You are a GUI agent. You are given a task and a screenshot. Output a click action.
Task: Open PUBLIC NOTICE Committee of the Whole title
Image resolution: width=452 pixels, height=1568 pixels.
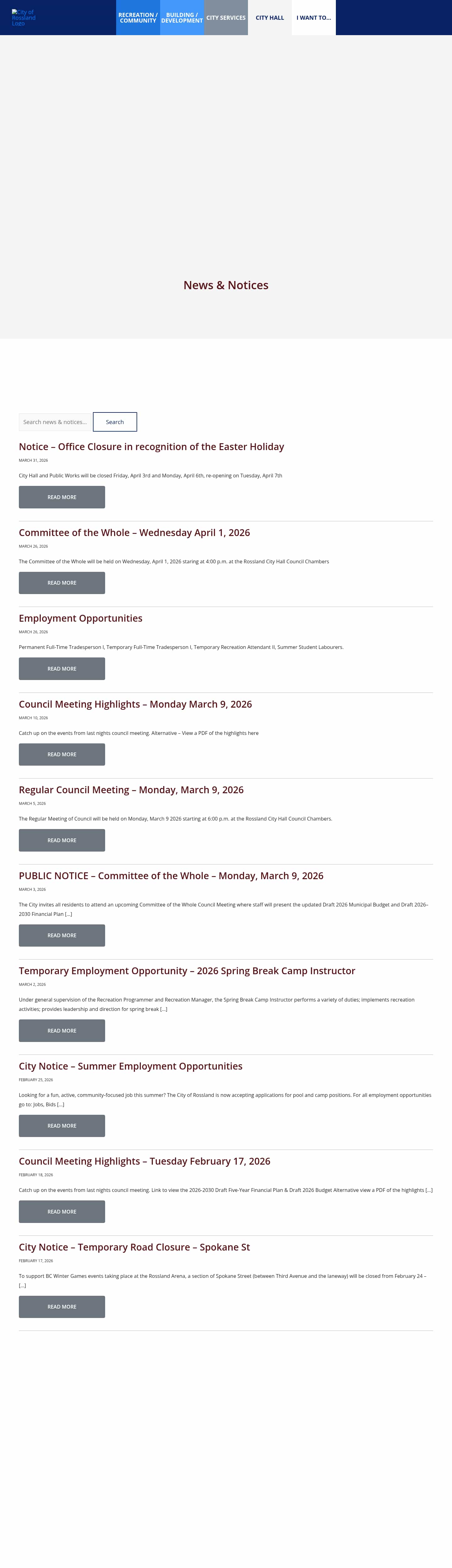coord(170,876)
